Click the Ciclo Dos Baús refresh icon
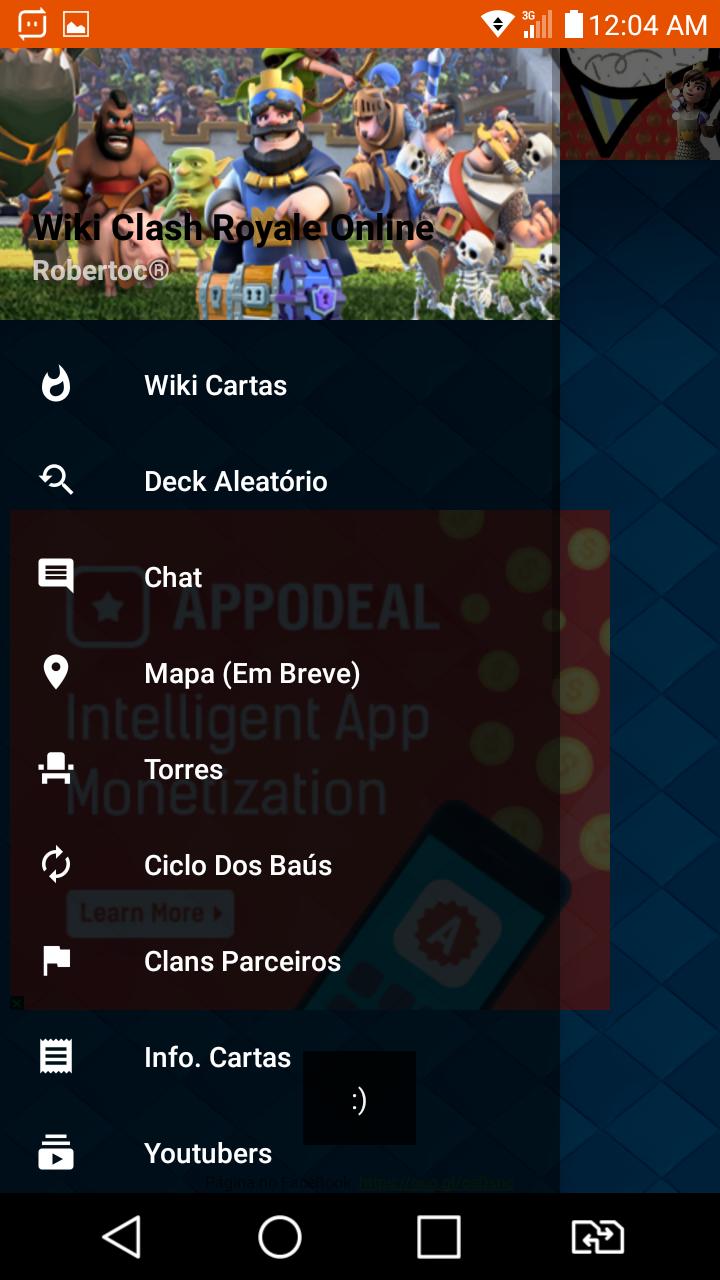Viewport: 720px width, 1280px height. pos(57,864)
